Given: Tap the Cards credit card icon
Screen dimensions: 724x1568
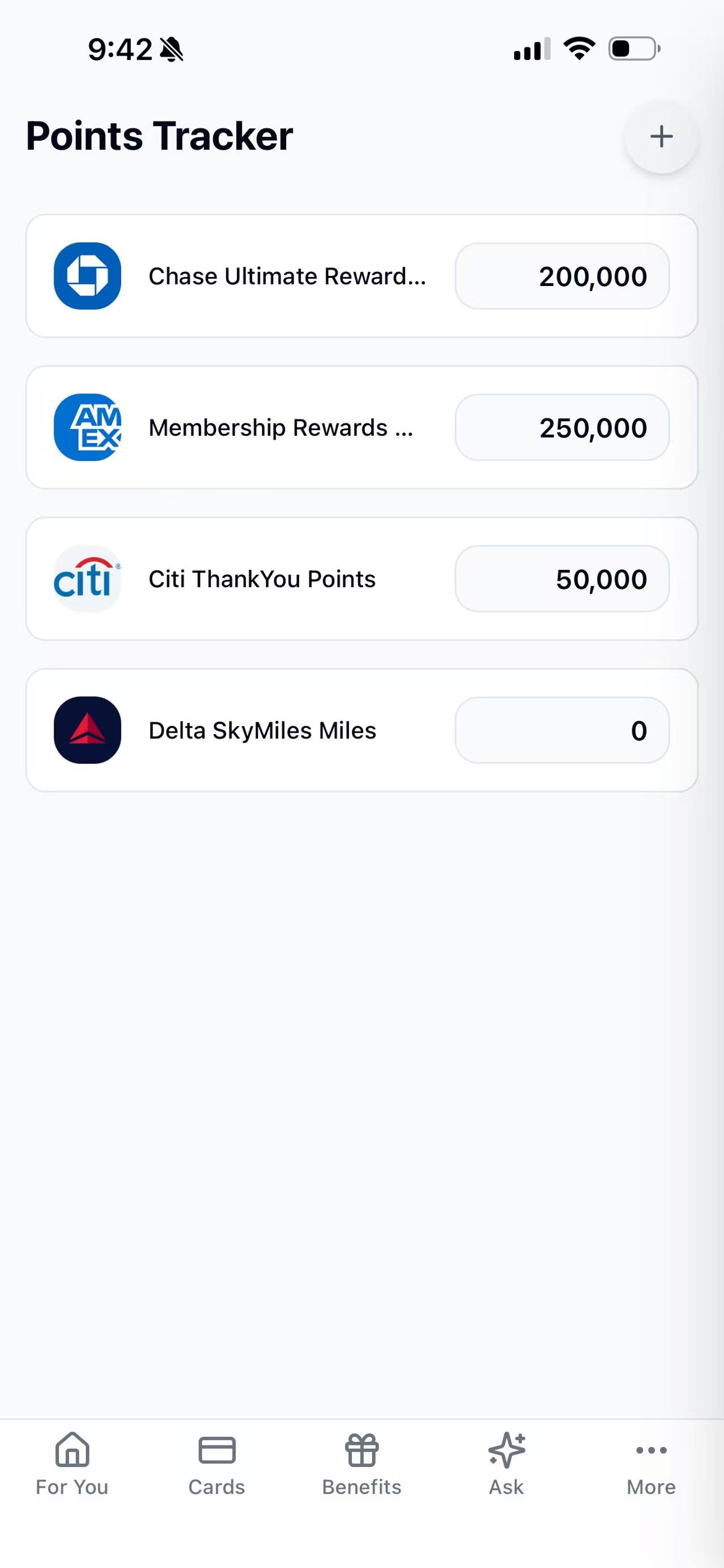Looking at the screenshot, I should click(x=217, y=1450).
